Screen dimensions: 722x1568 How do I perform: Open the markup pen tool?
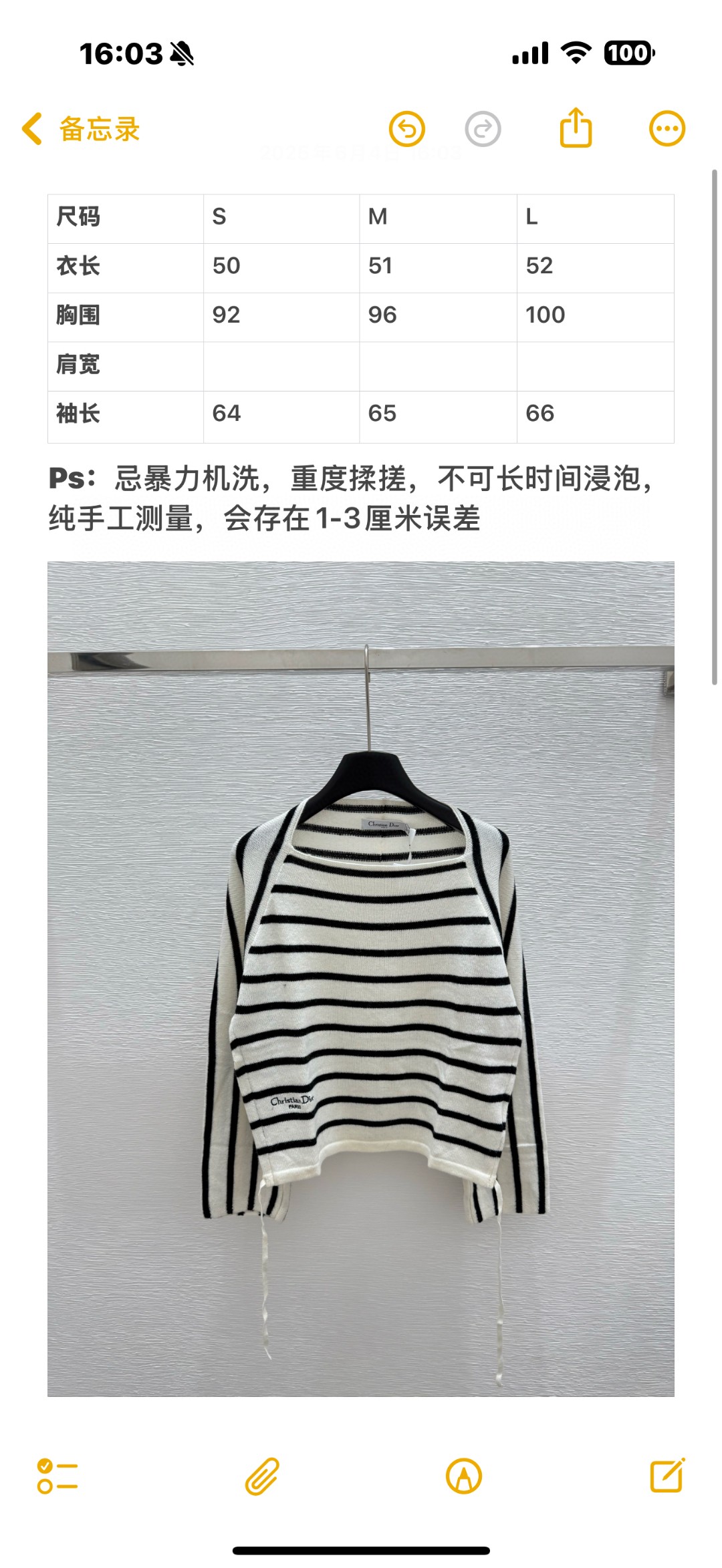click(464, 1476)
